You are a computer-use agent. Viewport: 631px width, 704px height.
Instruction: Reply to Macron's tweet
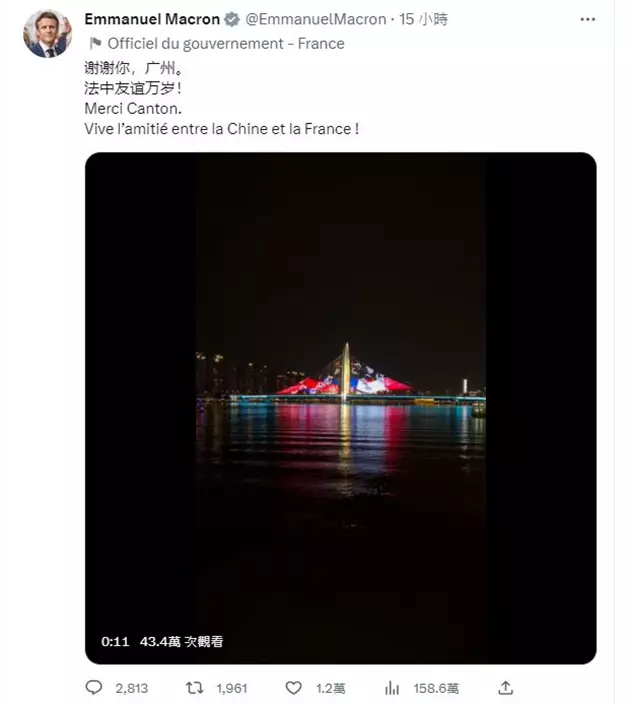pos(94,688)
